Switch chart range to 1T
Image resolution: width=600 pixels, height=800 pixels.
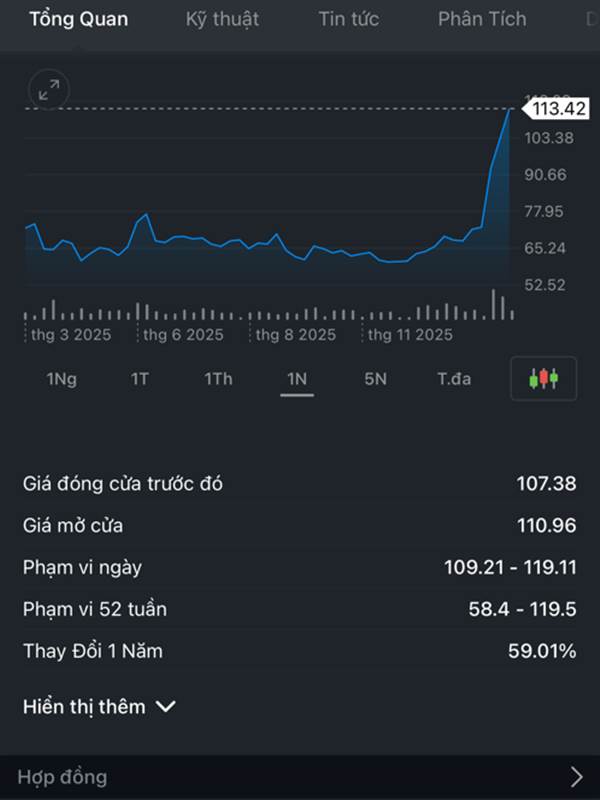pyautogui.click(x=140, y=379)
